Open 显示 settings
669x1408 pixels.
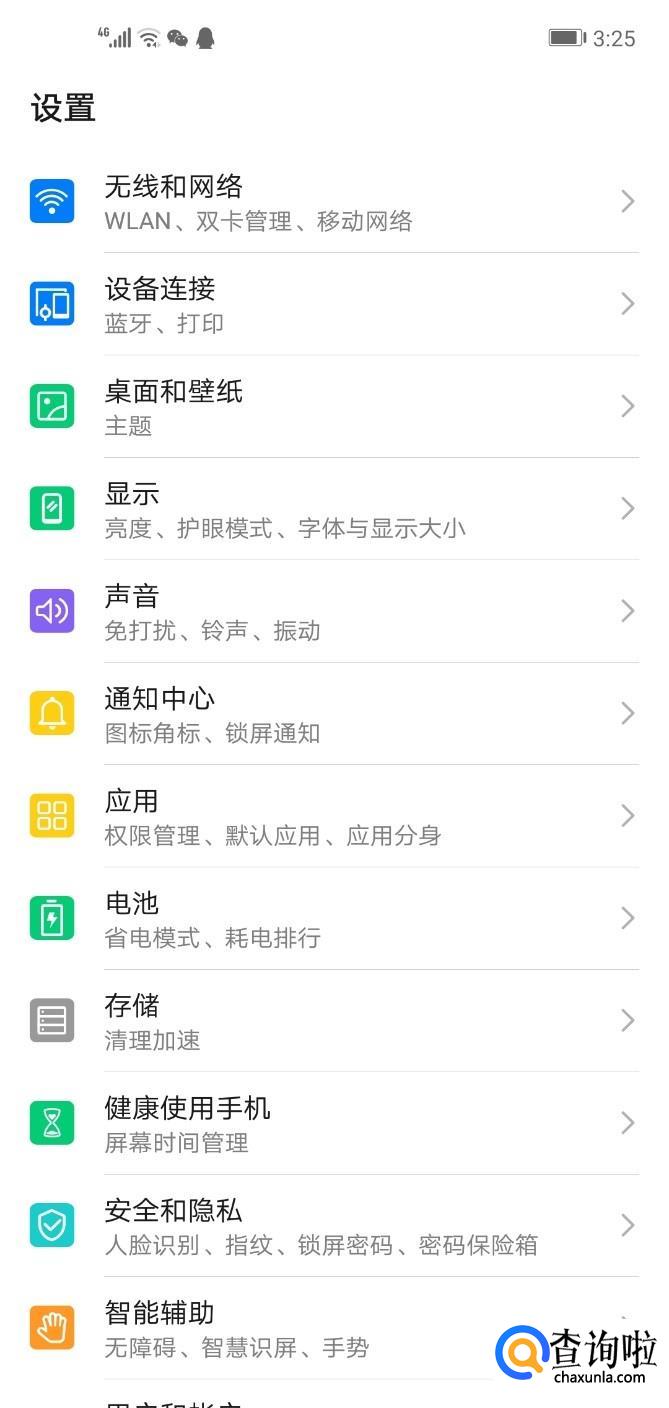tap(334, 509)
